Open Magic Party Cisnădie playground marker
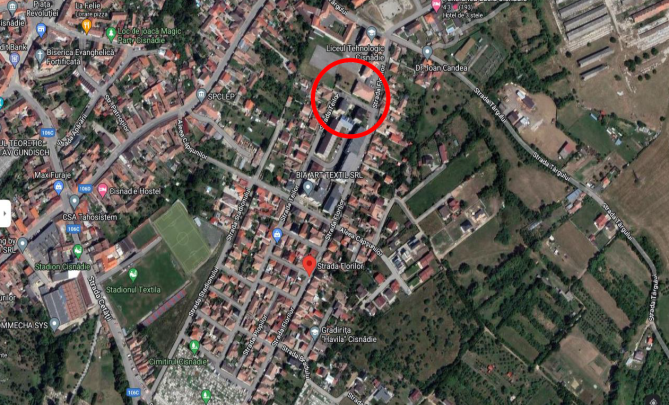 tap(110, 33)
